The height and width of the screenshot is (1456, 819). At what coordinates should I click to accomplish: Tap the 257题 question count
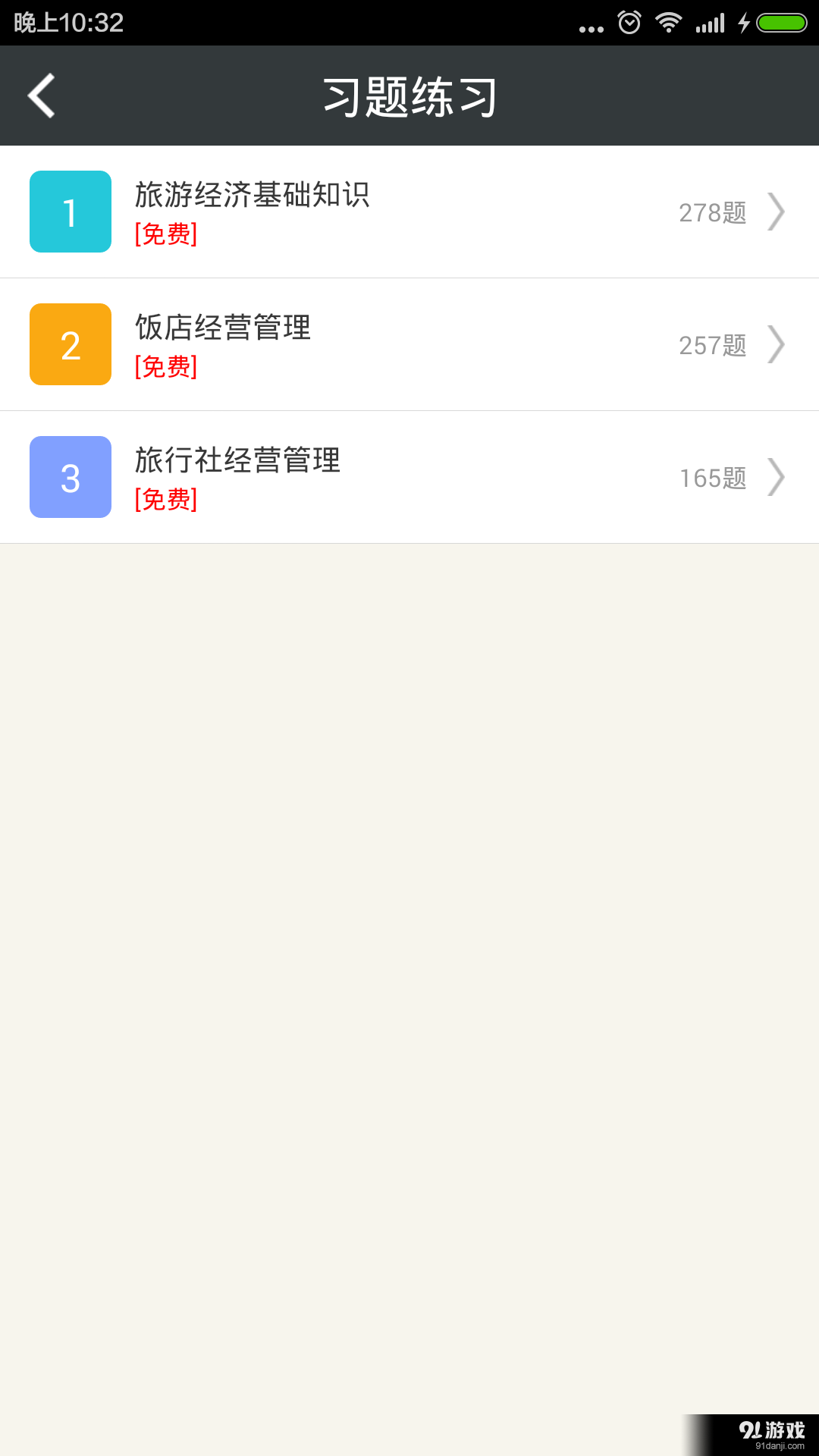pyautogui.click(x=712, y=346)
